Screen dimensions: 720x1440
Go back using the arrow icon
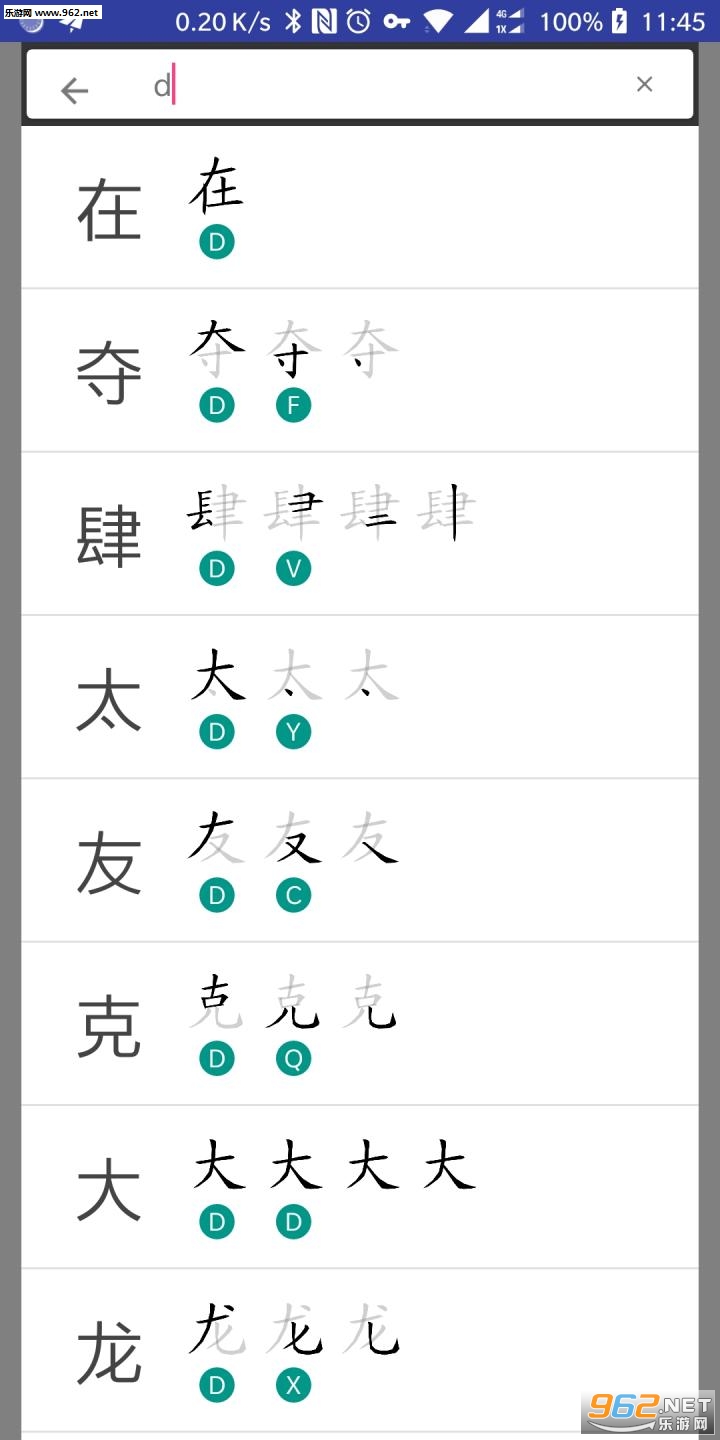[74, 91]
